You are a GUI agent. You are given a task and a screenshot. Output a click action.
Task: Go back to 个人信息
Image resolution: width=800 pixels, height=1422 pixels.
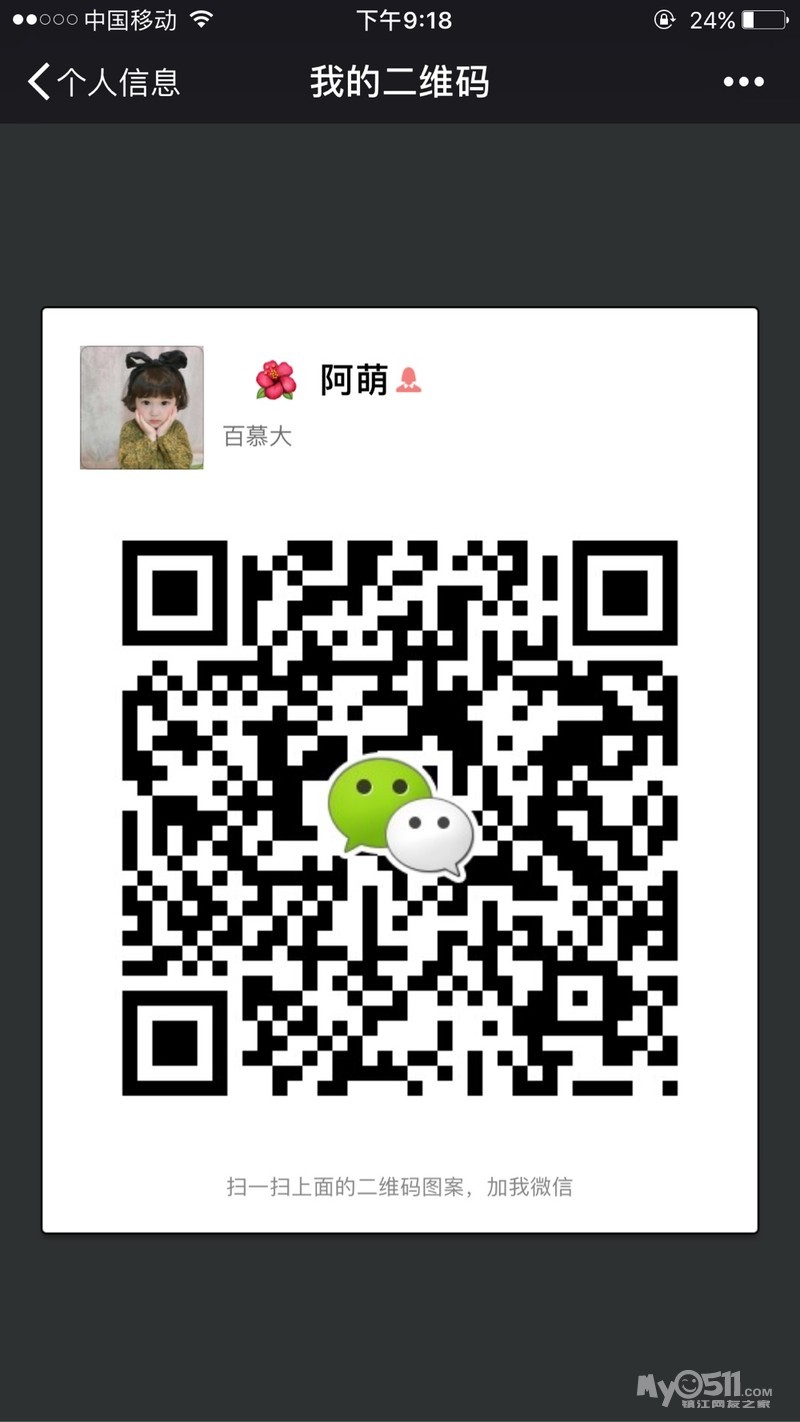click(x=103, y=82)
